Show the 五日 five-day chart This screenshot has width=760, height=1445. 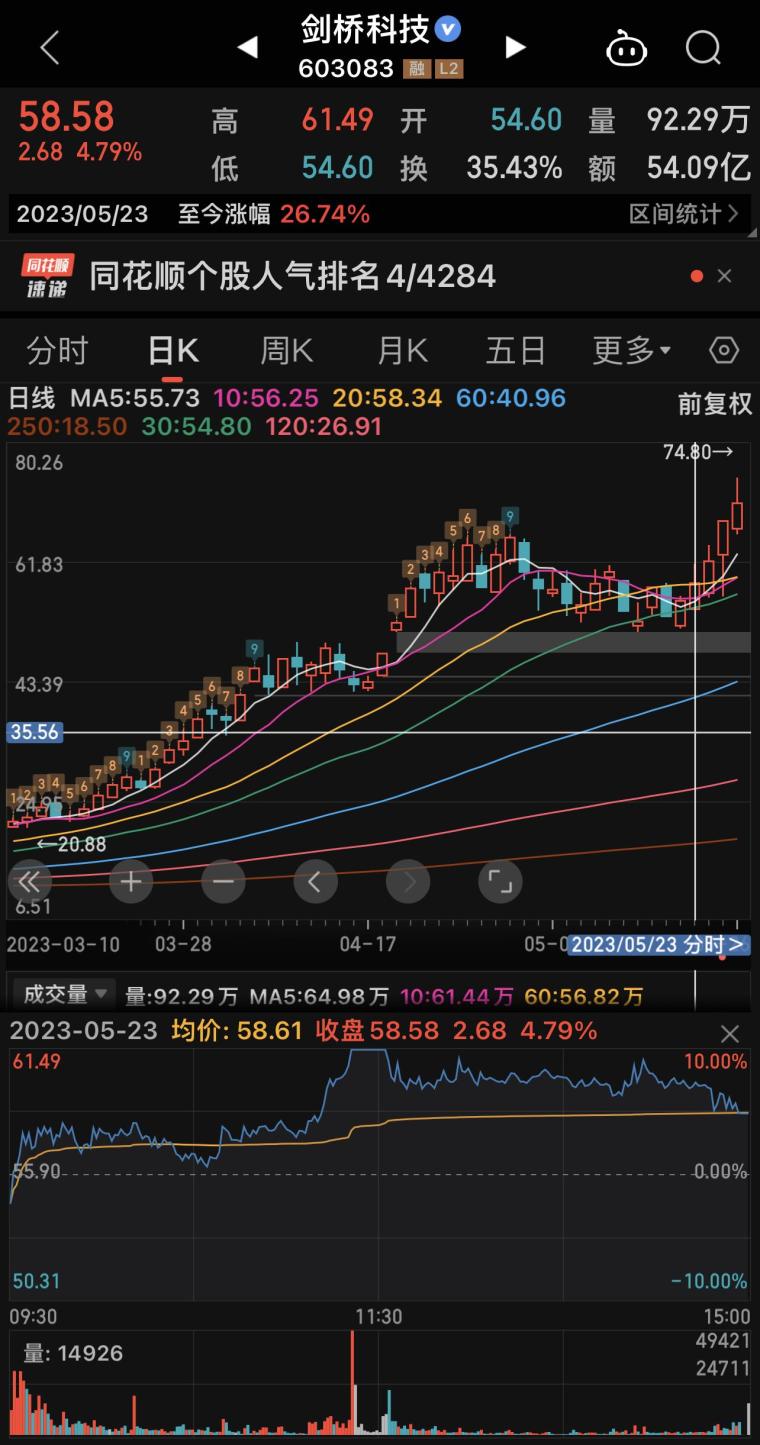[x=515, y=350]
